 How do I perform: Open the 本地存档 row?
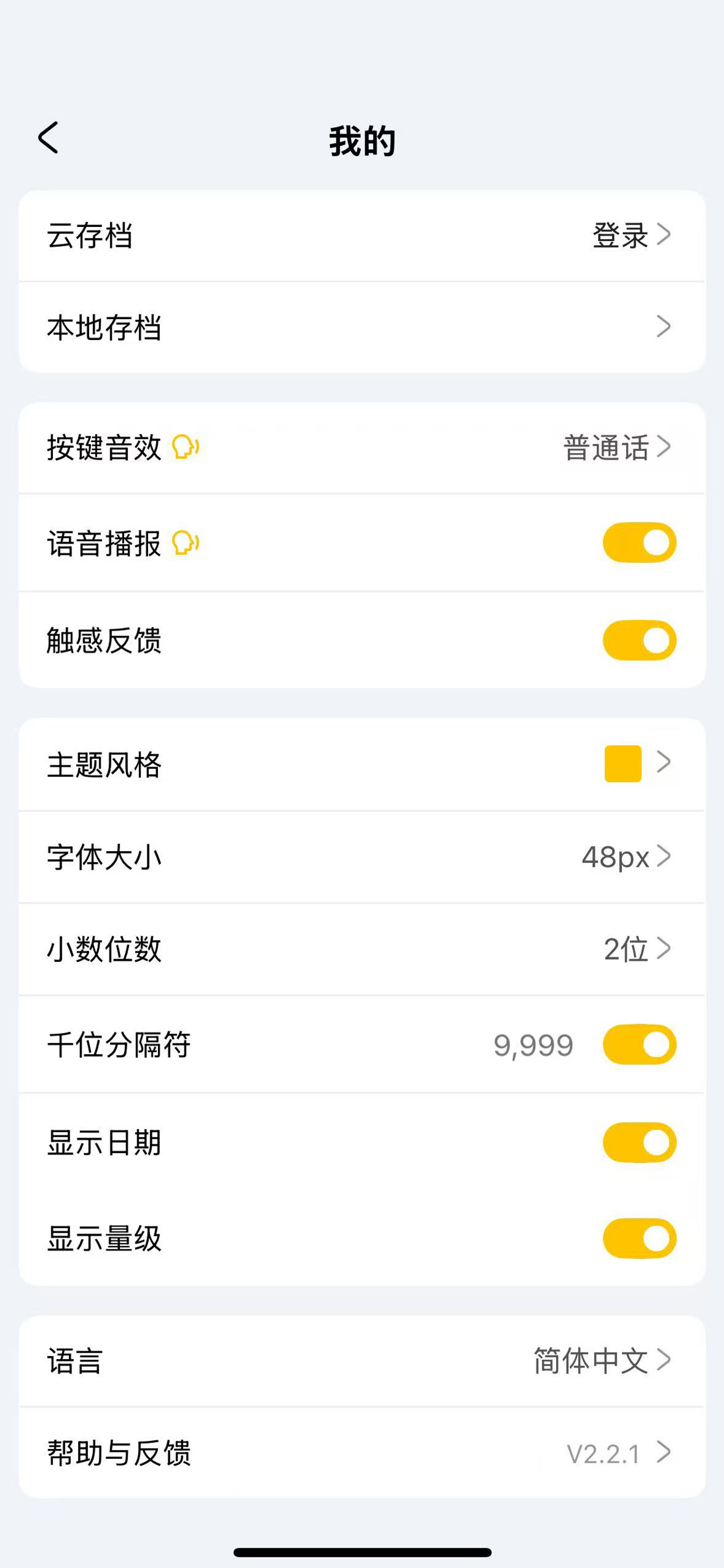coord(362,327)
